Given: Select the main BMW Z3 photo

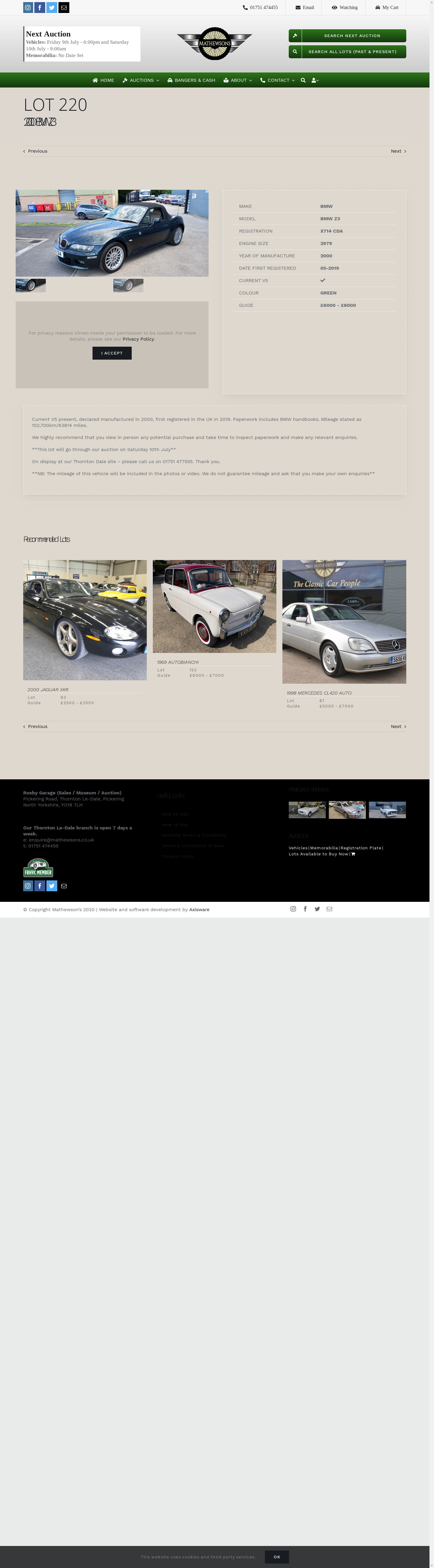Looking at the screenshot, I should (112, 233).
